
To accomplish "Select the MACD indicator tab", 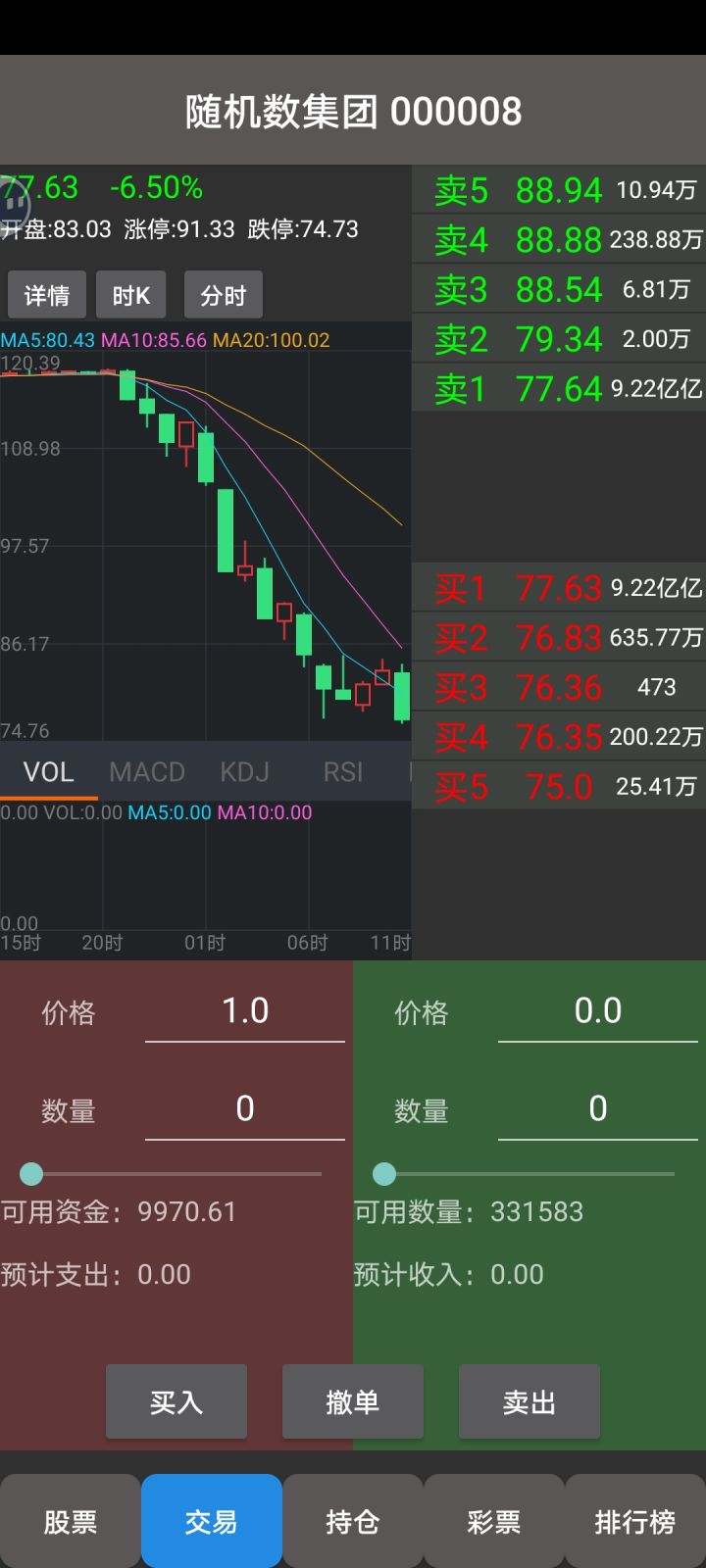I will (147, 772).
